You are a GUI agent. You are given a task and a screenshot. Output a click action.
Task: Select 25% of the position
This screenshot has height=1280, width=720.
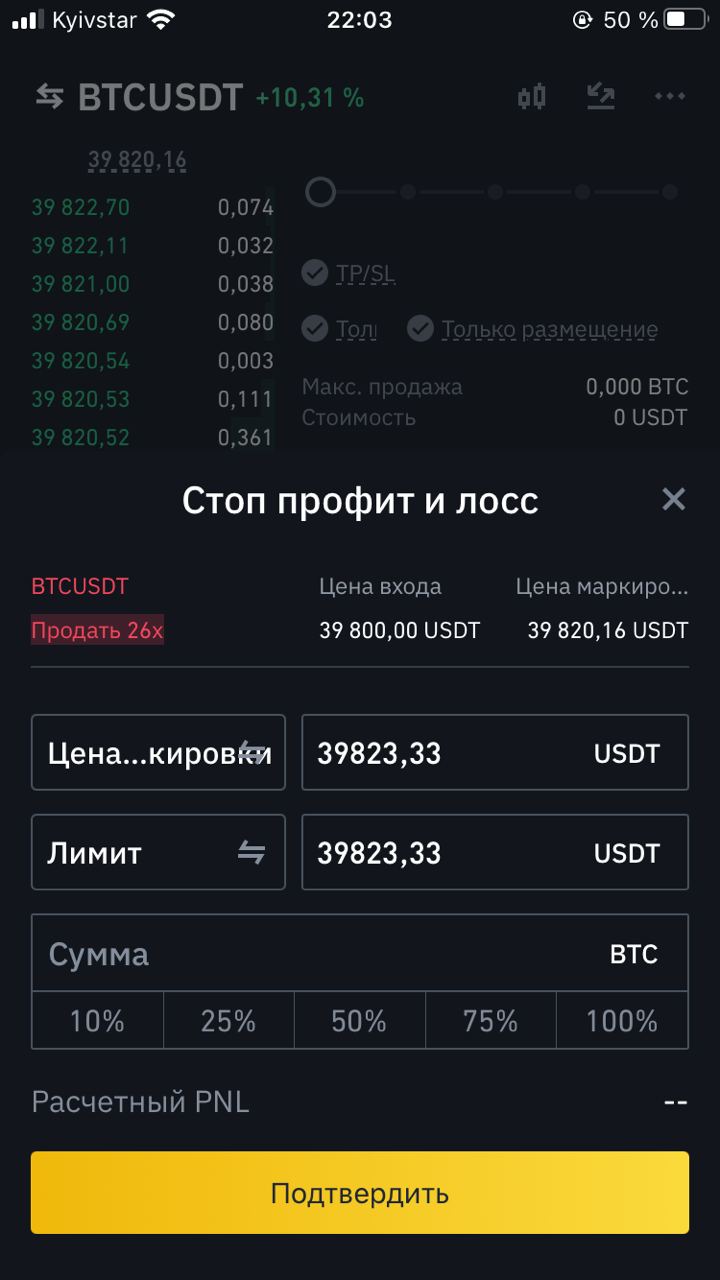pyautogui.click(x=228, y=1020)
